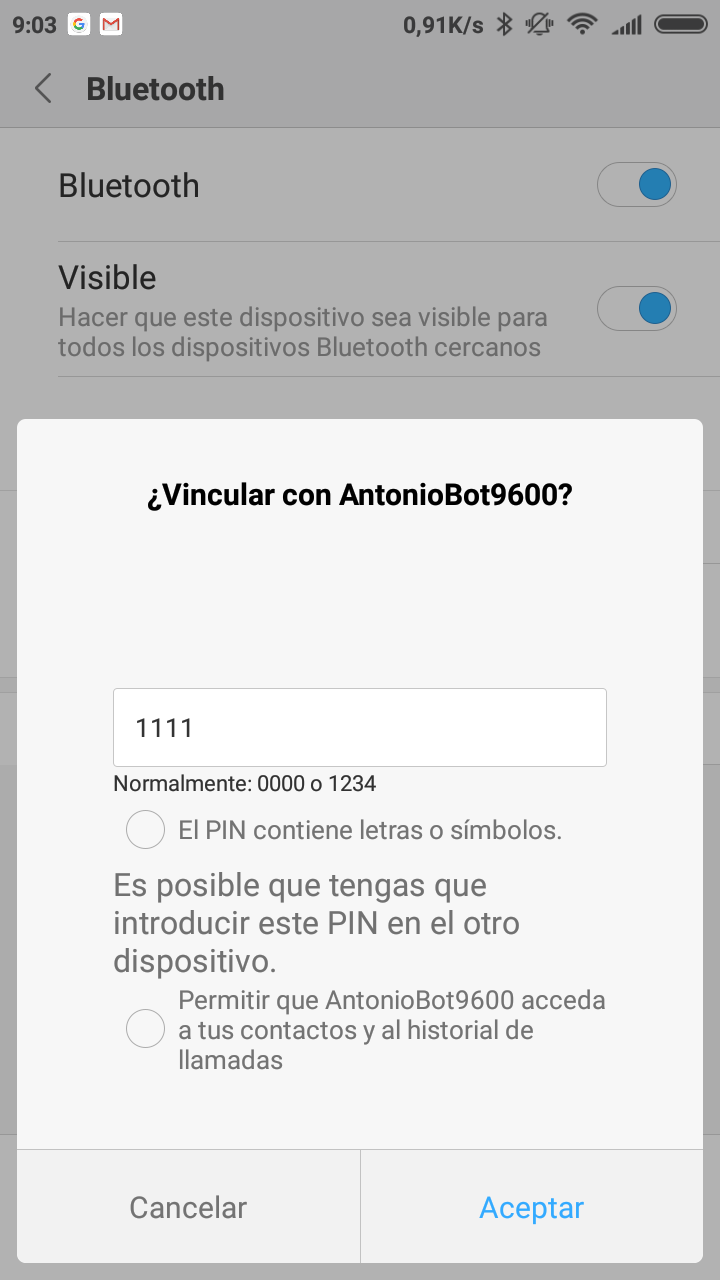Allow AntonioBot9600 access to contacts and call history
This screenshot has width=720, height=1280.
tap(145, 1029)
